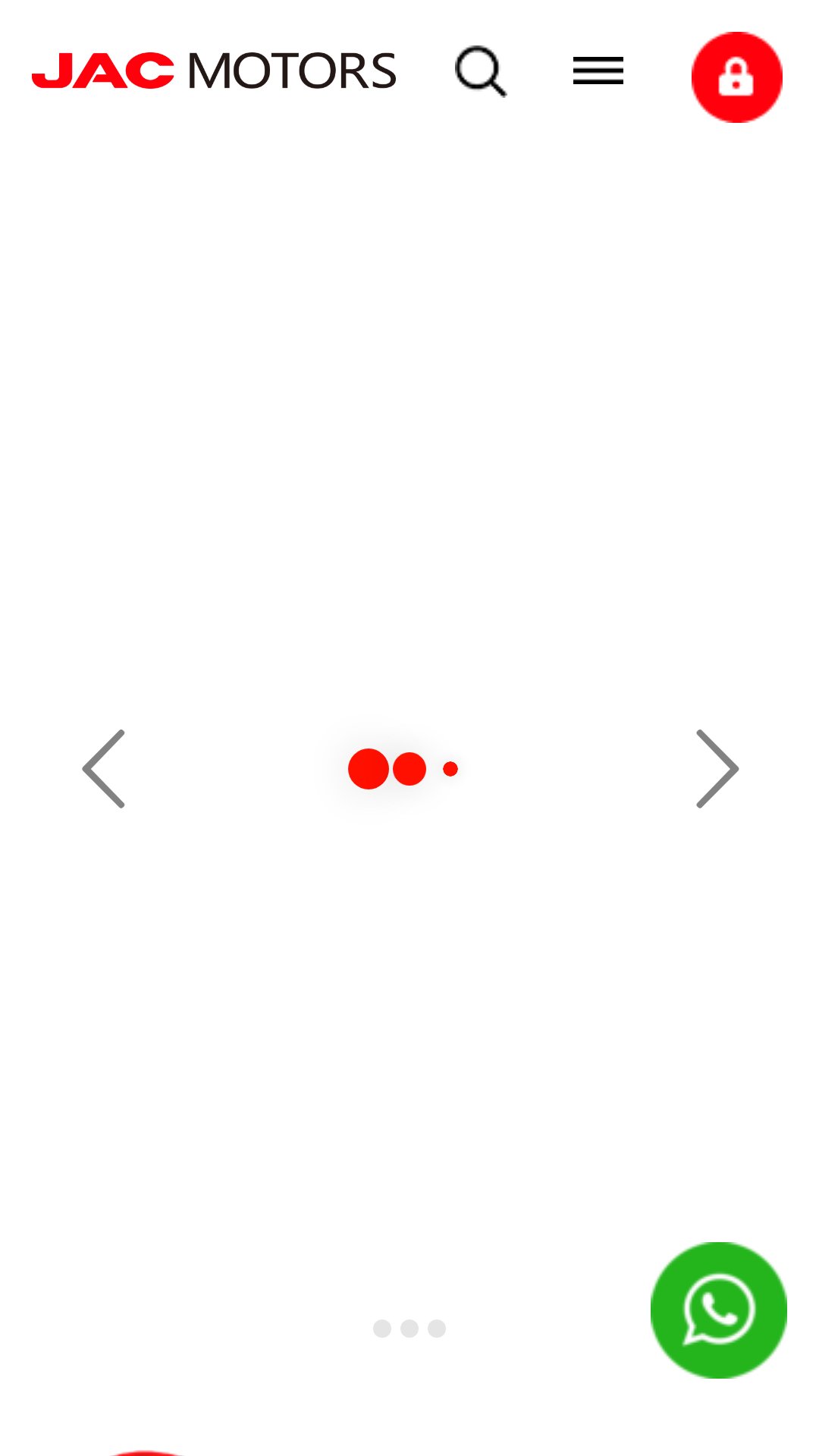The width and height of the screenshot is (819, 1456).
Task: Open the JAC Motors home logo
Action: point(214,71)
